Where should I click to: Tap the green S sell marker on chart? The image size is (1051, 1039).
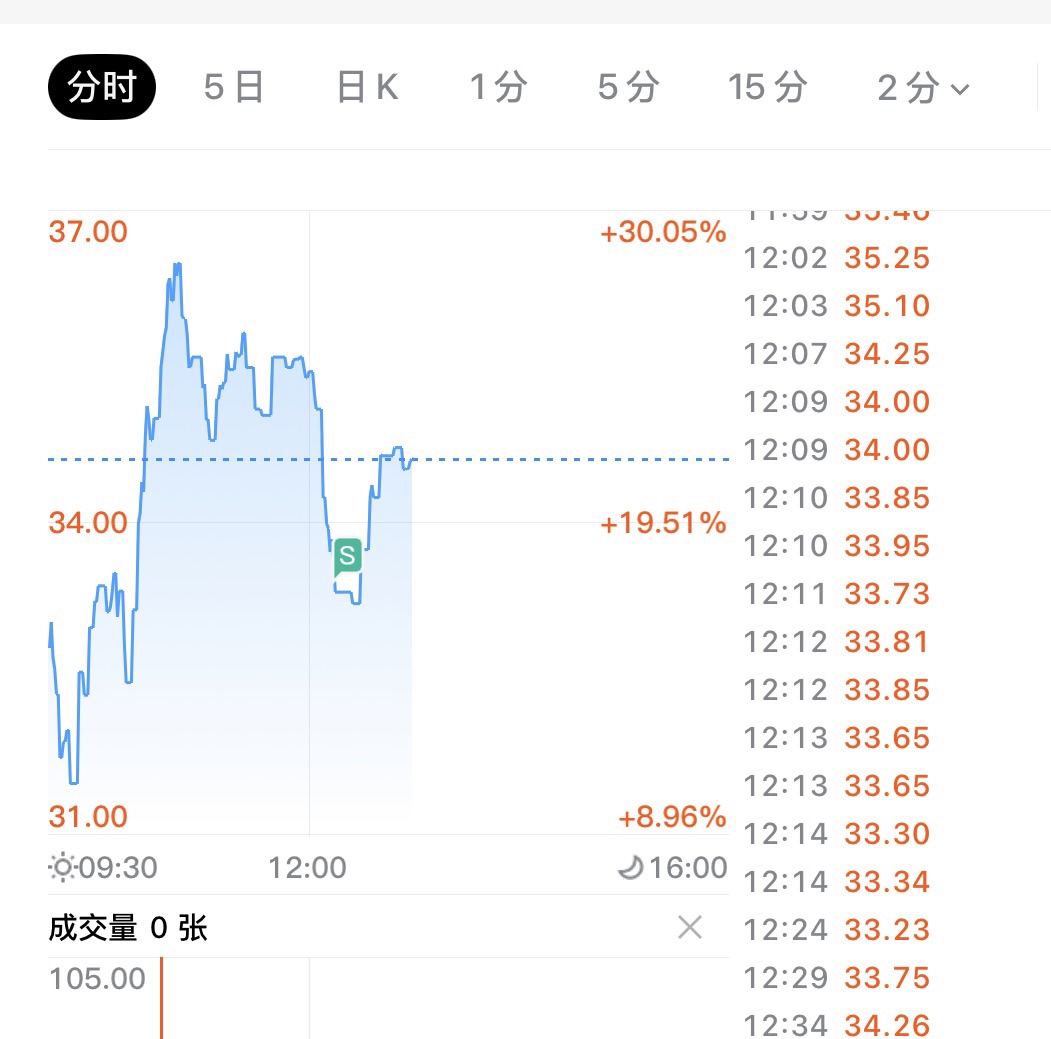[347, 556]
